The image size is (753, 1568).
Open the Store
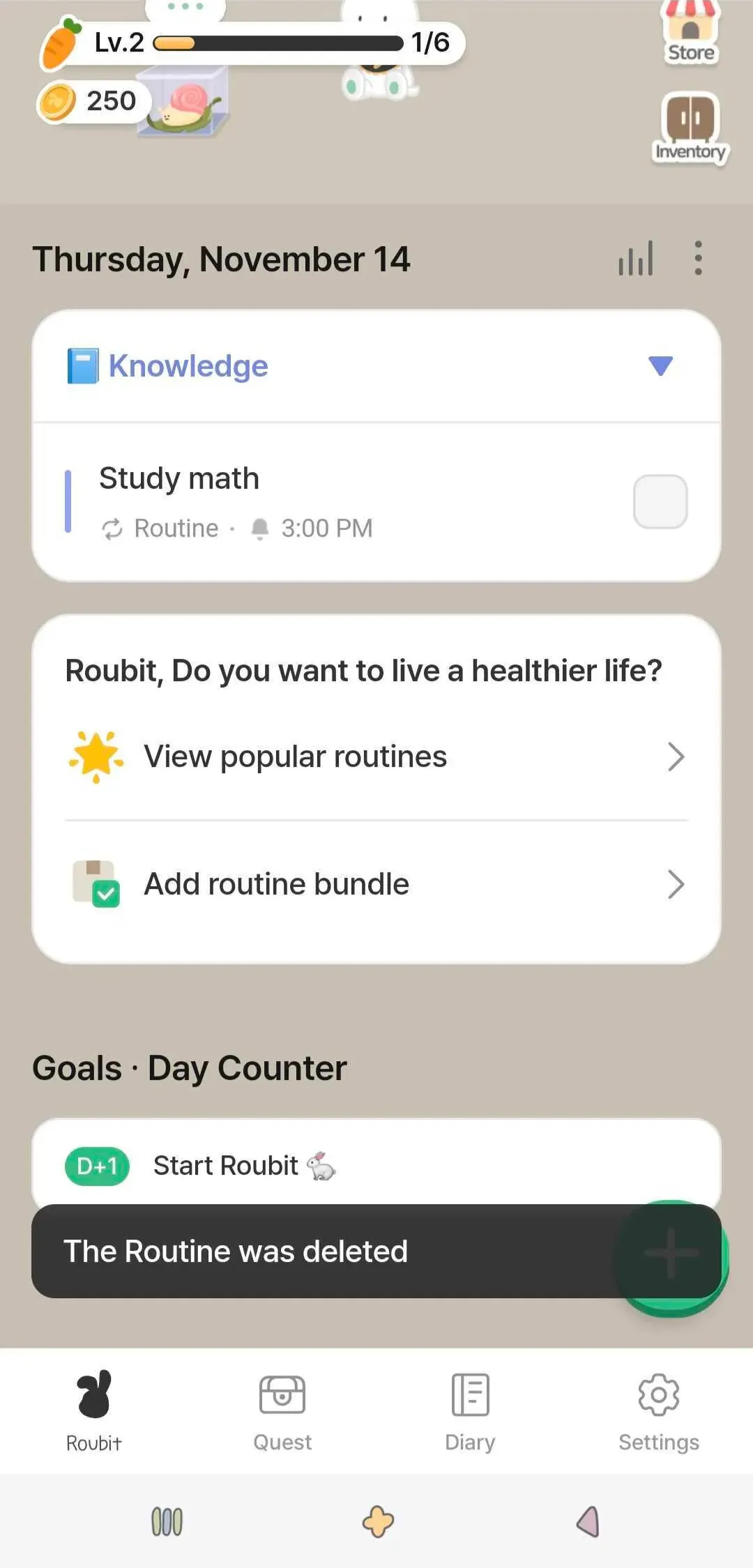coord(690,33)
